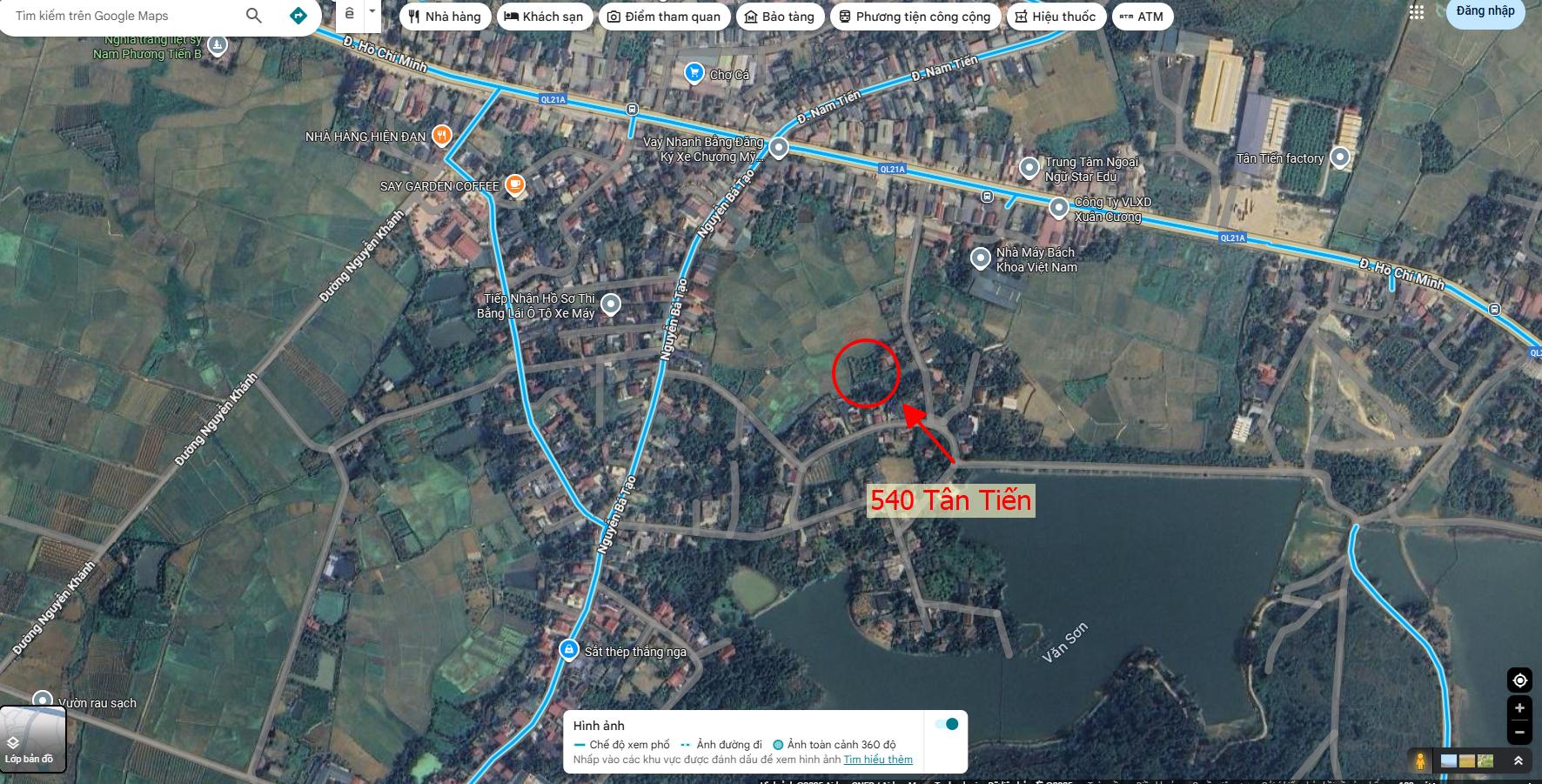Image resolution: width=1542 pixels, height=784 pixels.
Task: Zoom in the map
Action: [x=1519, y=708]
